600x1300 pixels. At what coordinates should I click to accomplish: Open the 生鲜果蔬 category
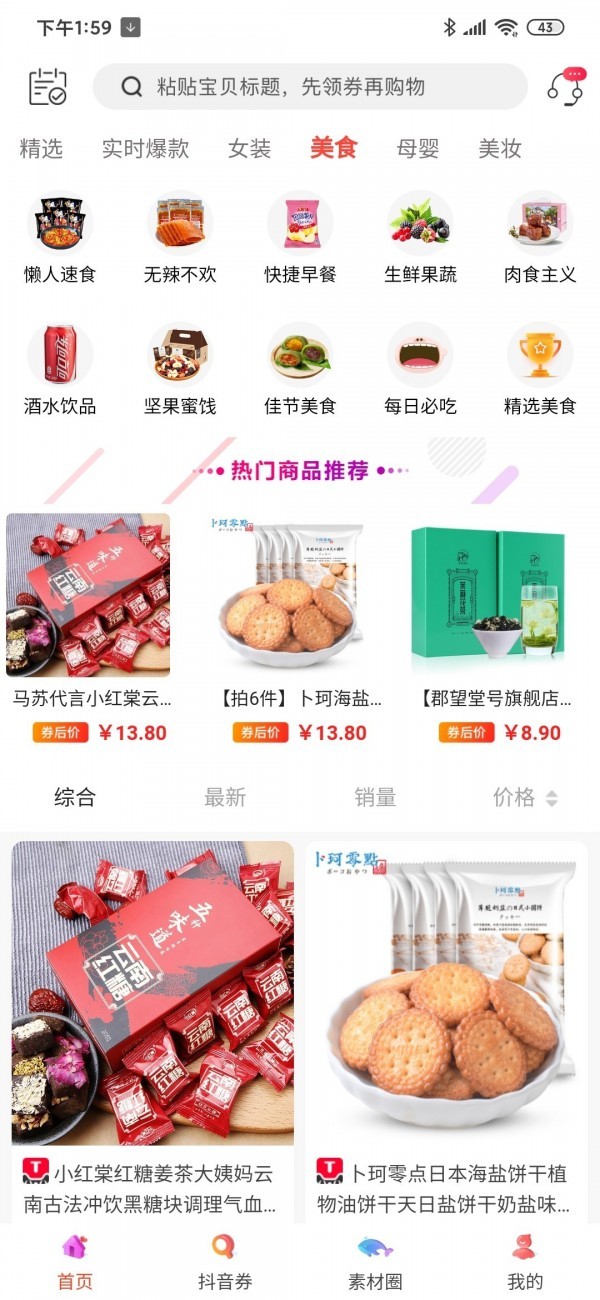pyautogui.click(x=420, y=238)
